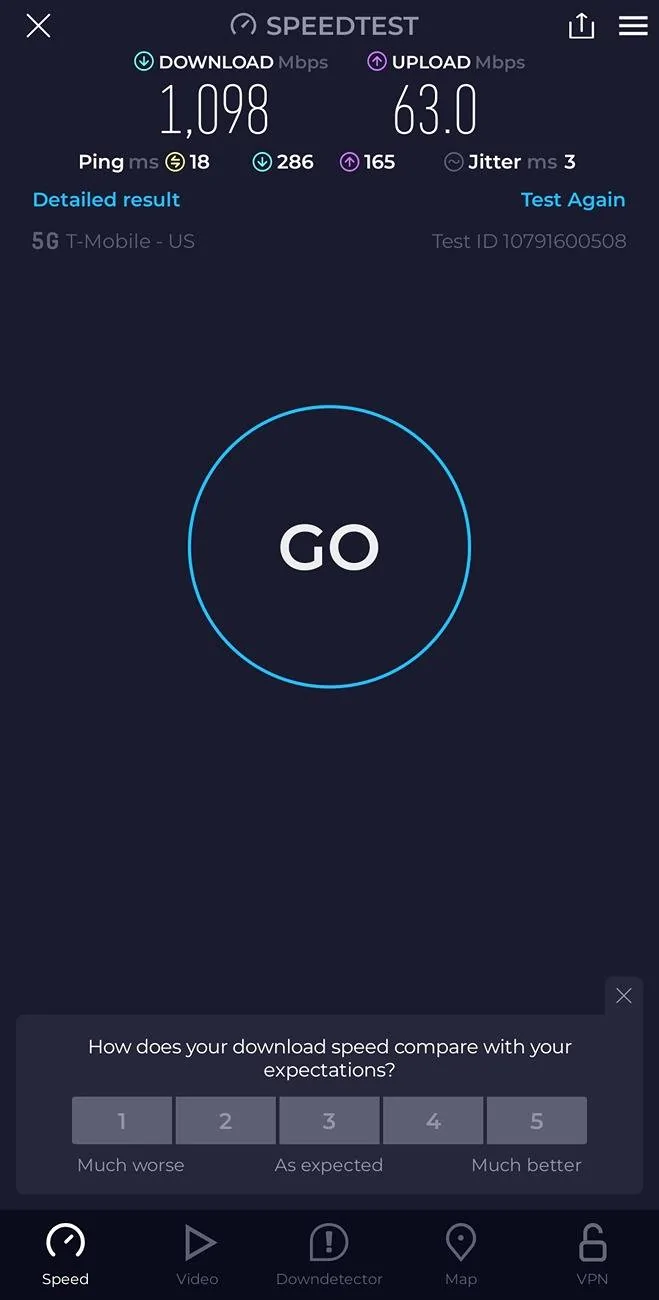Dismiss the download speed survey
The height and width of the screenshot is (1300, 659).
point(623,995)
